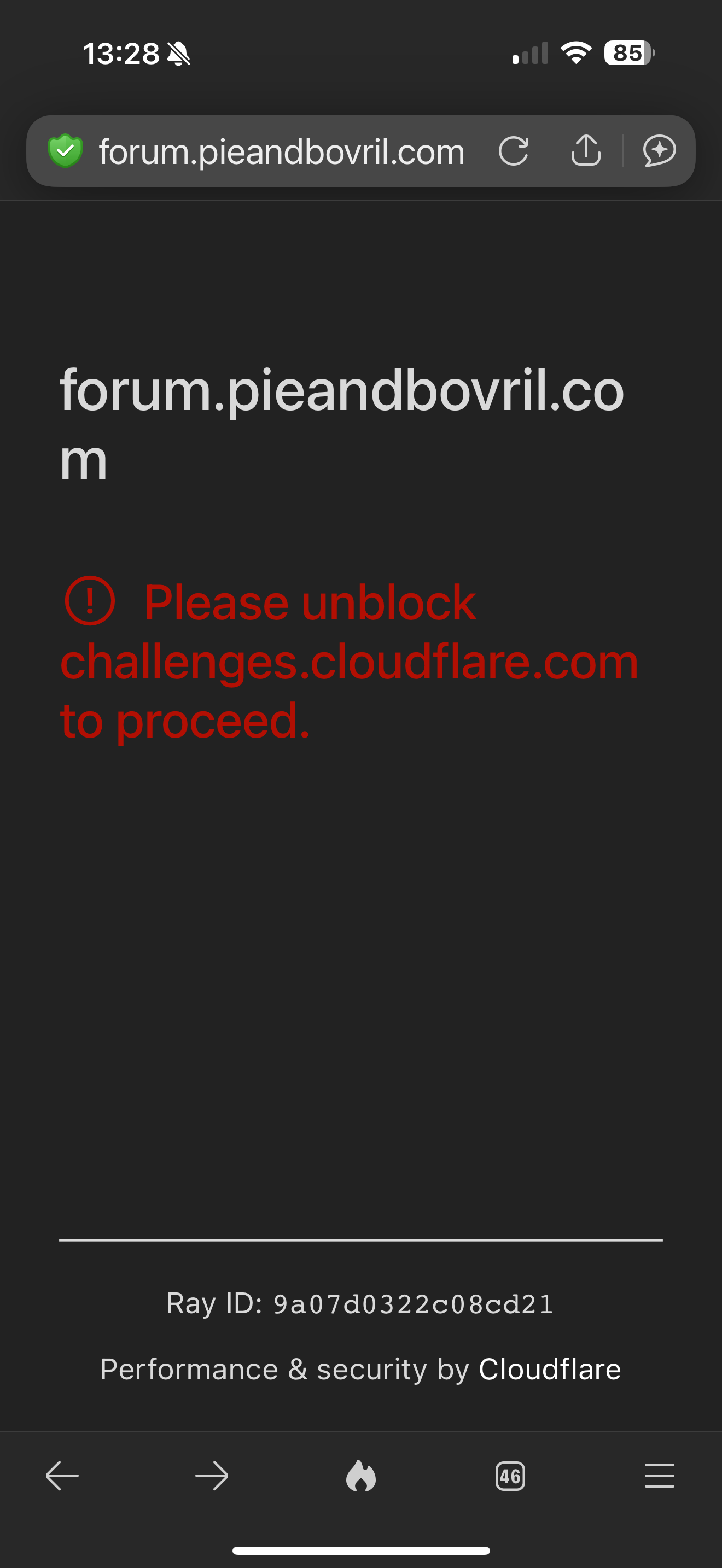Viewport: 722px width, 1568px height.
Task: Edit the forum.pieandbovril.com address bar
Action: pos(281,151)
